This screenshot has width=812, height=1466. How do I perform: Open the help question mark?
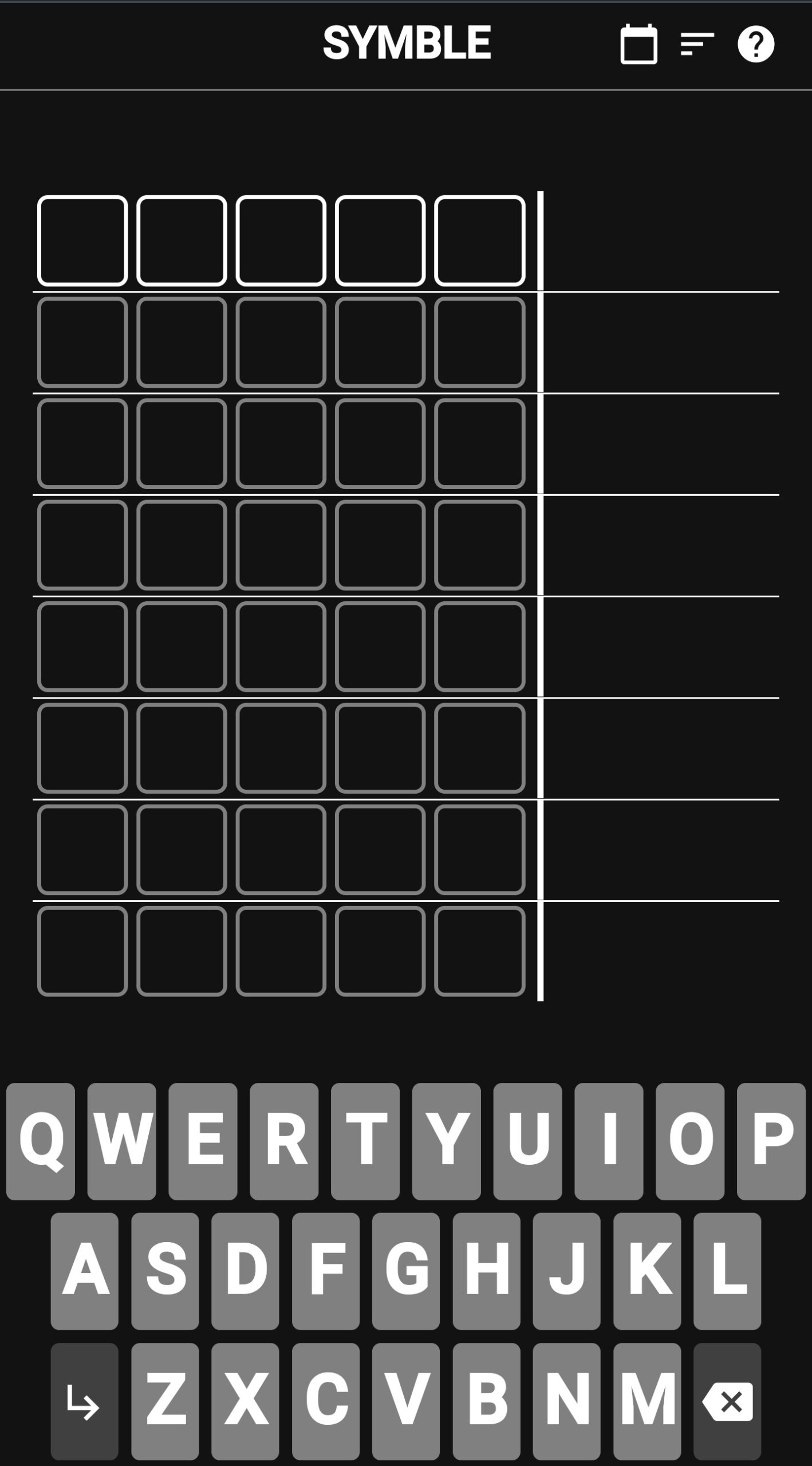coord(756,44)
